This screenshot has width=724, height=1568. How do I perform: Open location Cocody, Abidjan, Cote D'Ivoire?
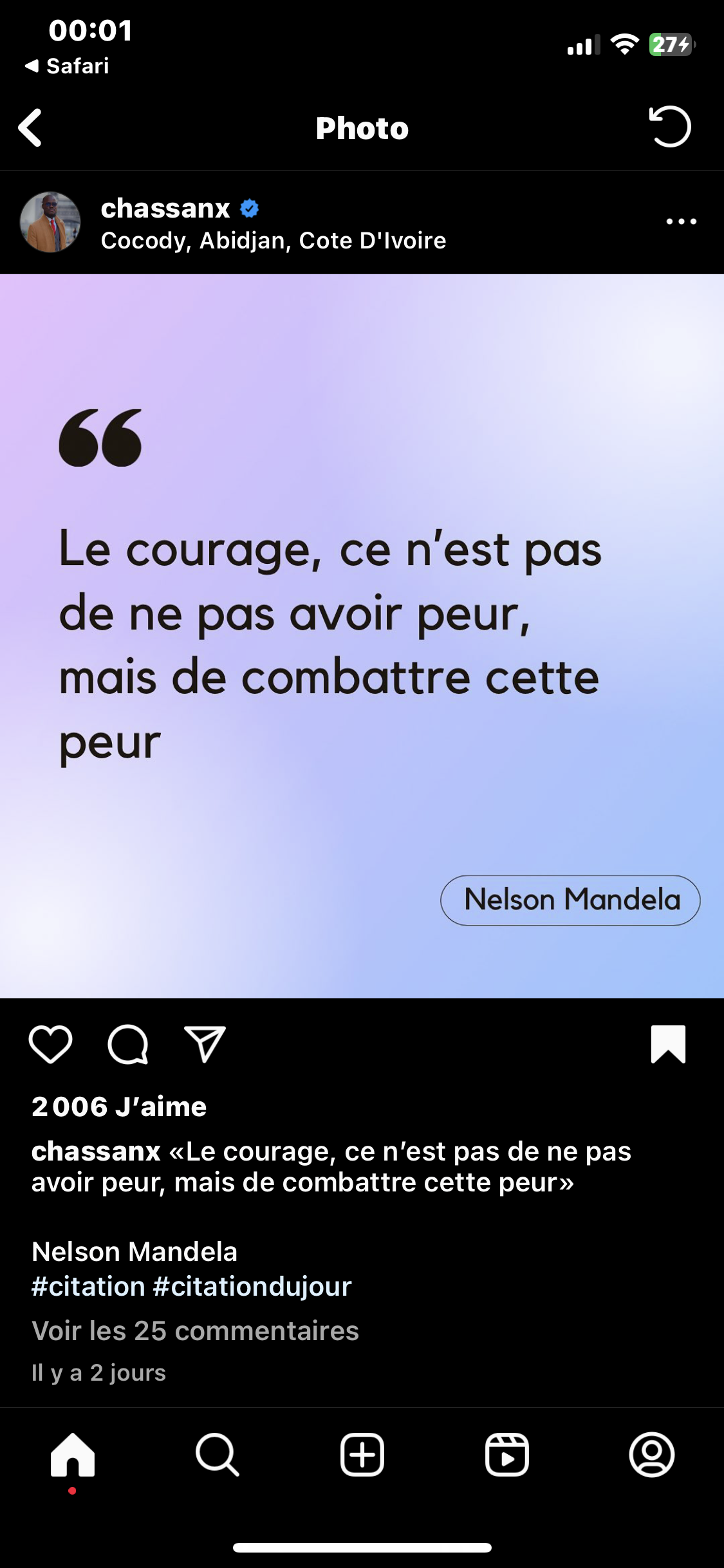pyautogui.click(x=274, y=240)
